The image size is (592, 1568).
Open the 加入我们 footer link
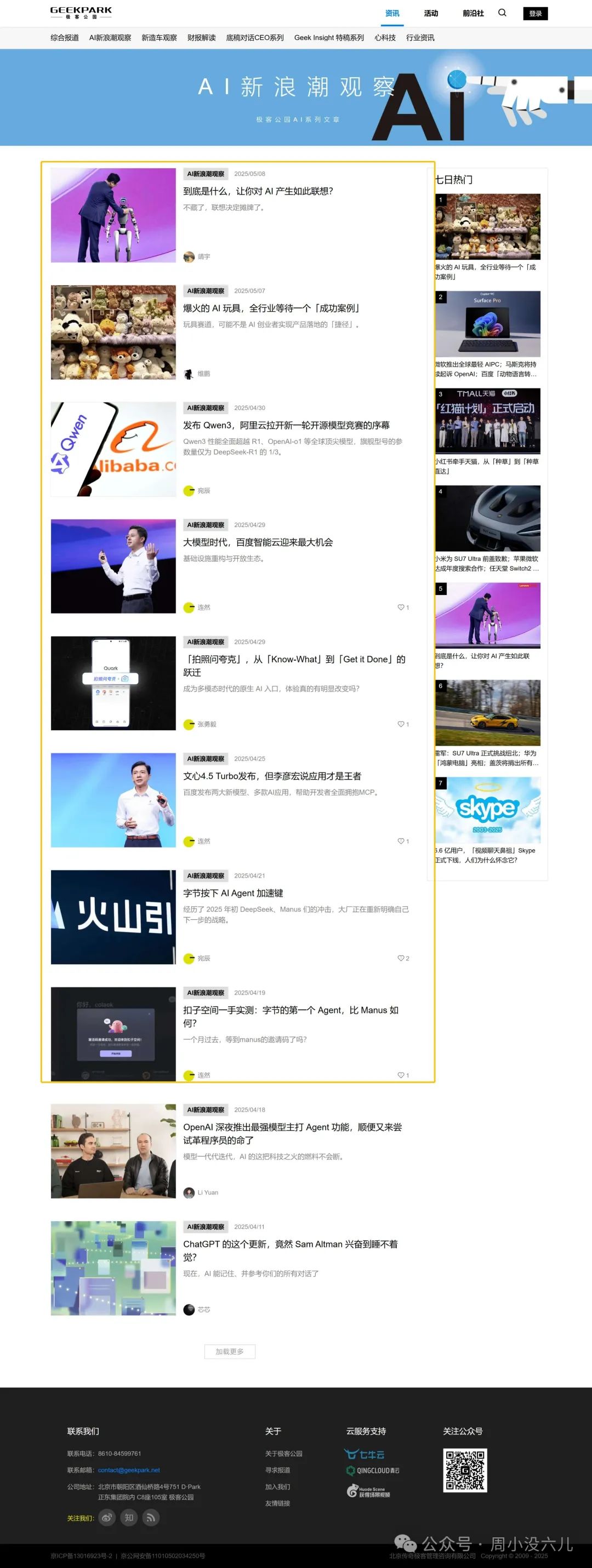pos(277,1486)
